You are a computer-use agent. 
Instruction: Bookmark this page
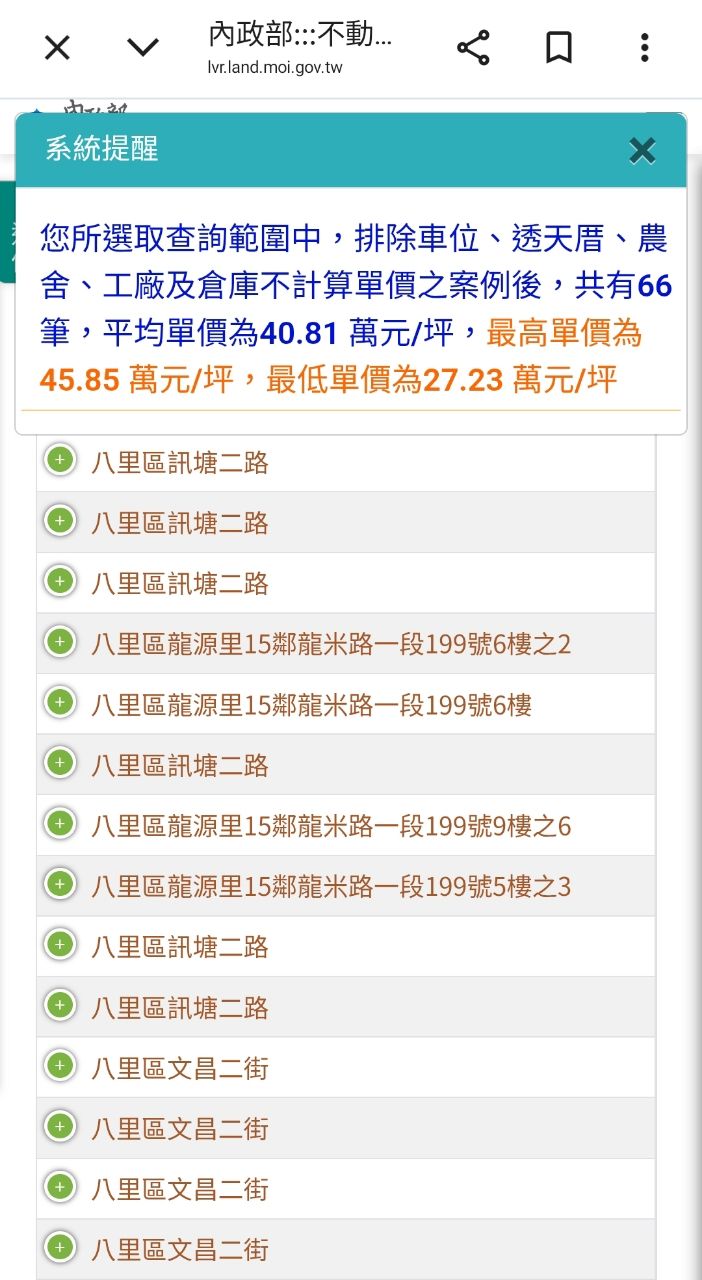pos(559,47)
